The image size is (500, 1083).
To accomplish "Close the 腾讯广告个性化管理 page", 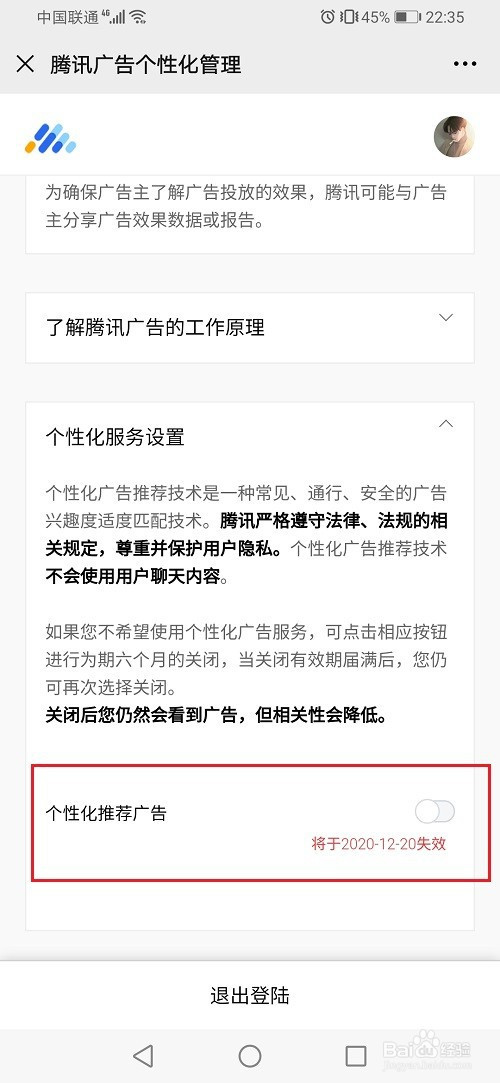I will [x=25, y=65].
